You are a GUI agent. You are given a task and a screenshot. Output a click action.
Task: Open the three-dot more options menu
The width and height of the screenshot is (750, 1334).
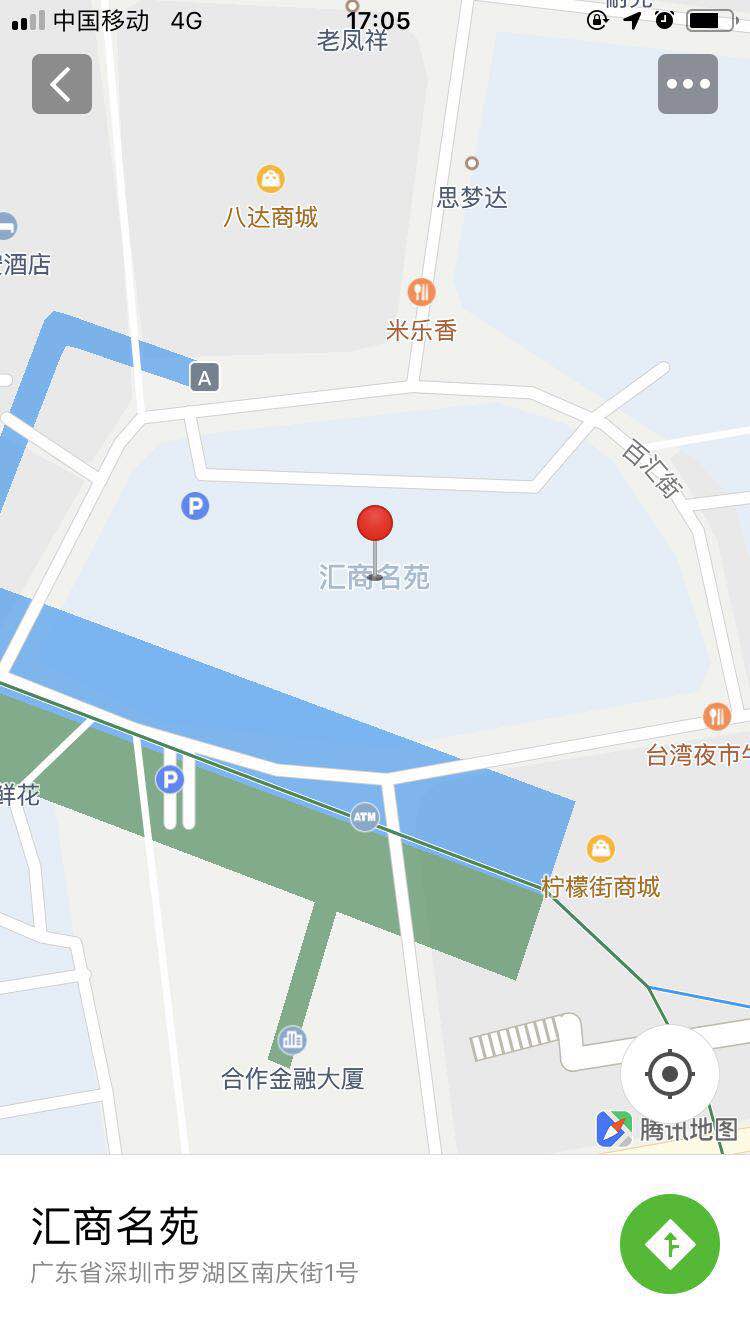tap(688, 84)
